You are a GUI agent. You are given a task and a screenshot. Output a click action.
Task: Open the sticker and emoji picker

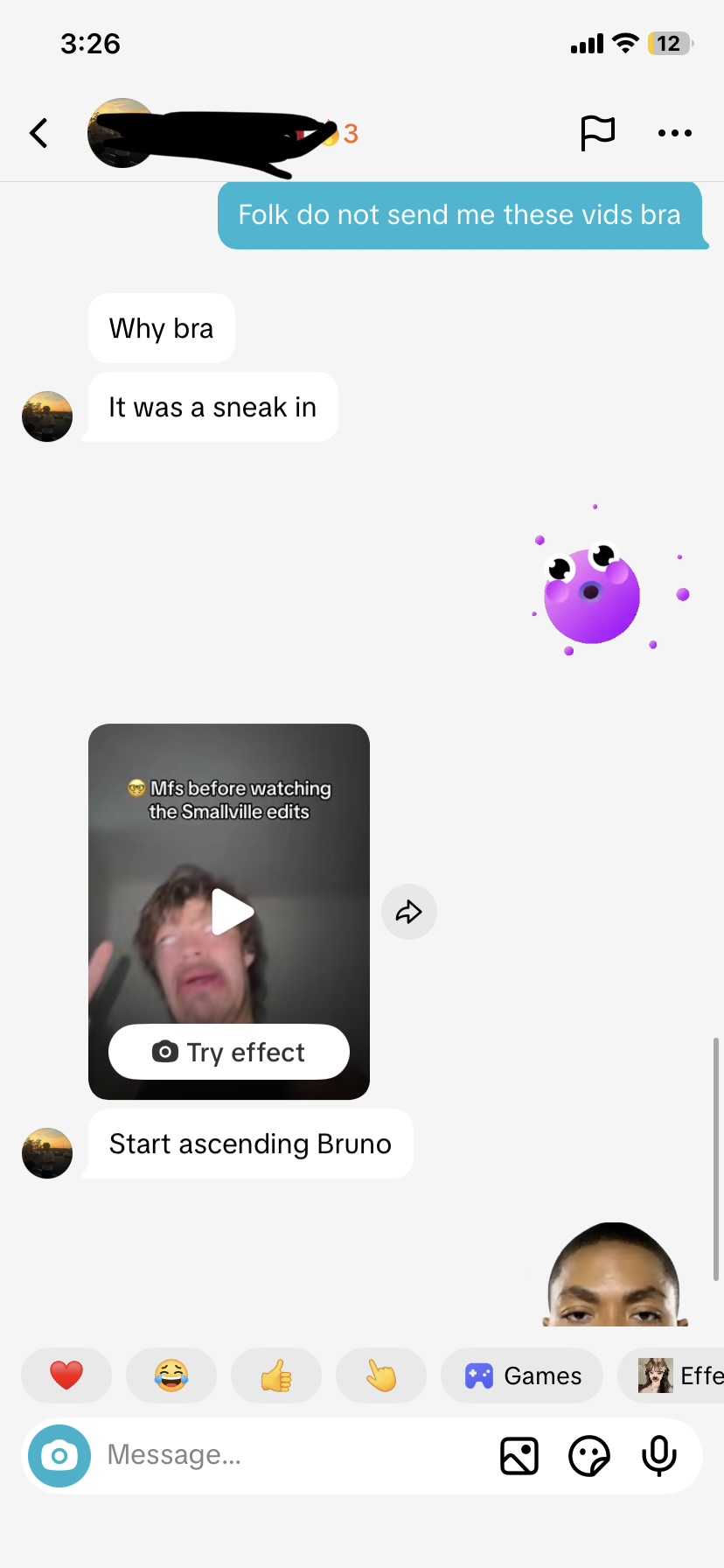588,1456
